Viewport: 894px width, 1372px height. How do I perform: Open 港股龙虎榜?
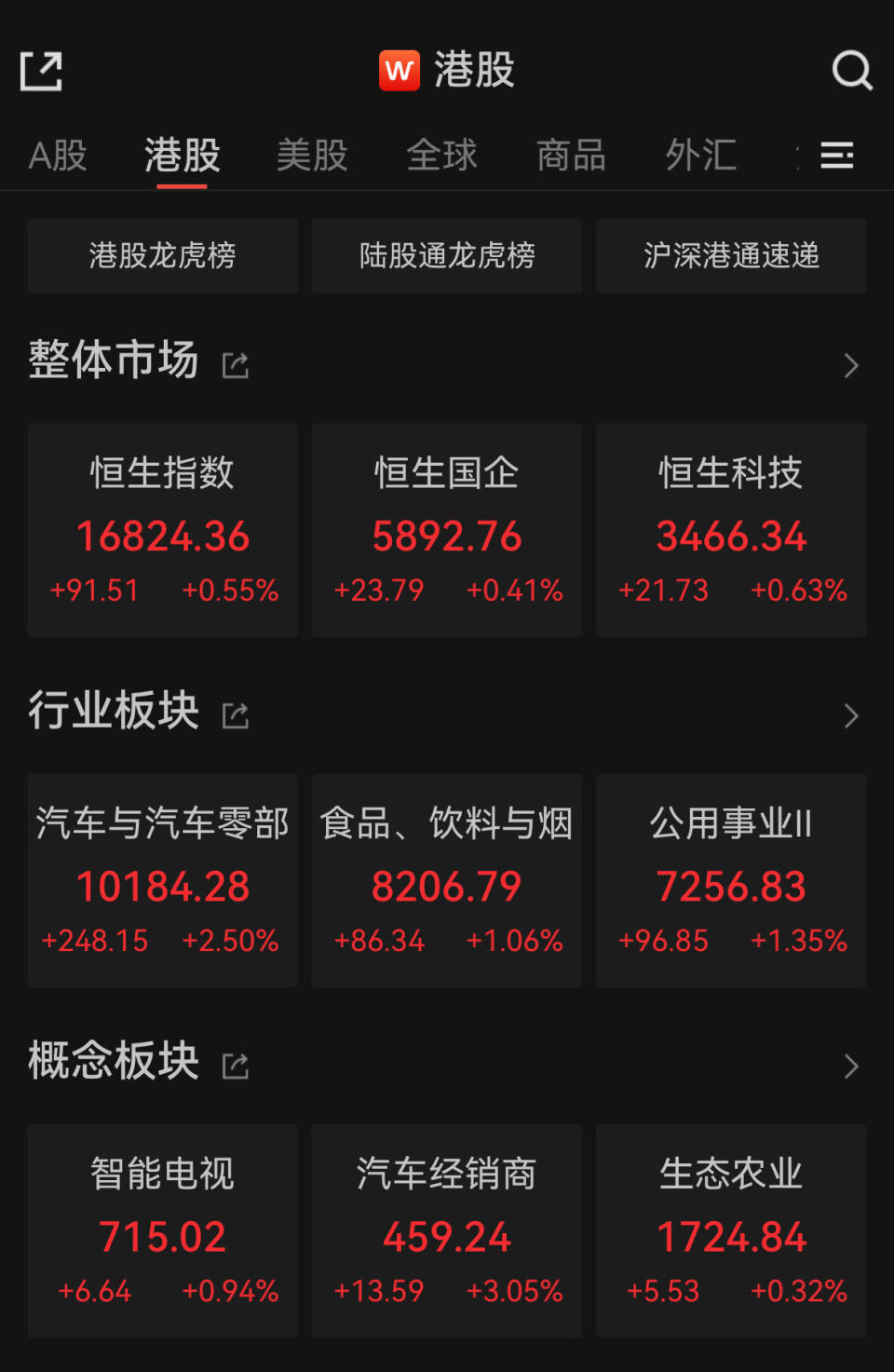pyautogui.click(x=161, y=256)
